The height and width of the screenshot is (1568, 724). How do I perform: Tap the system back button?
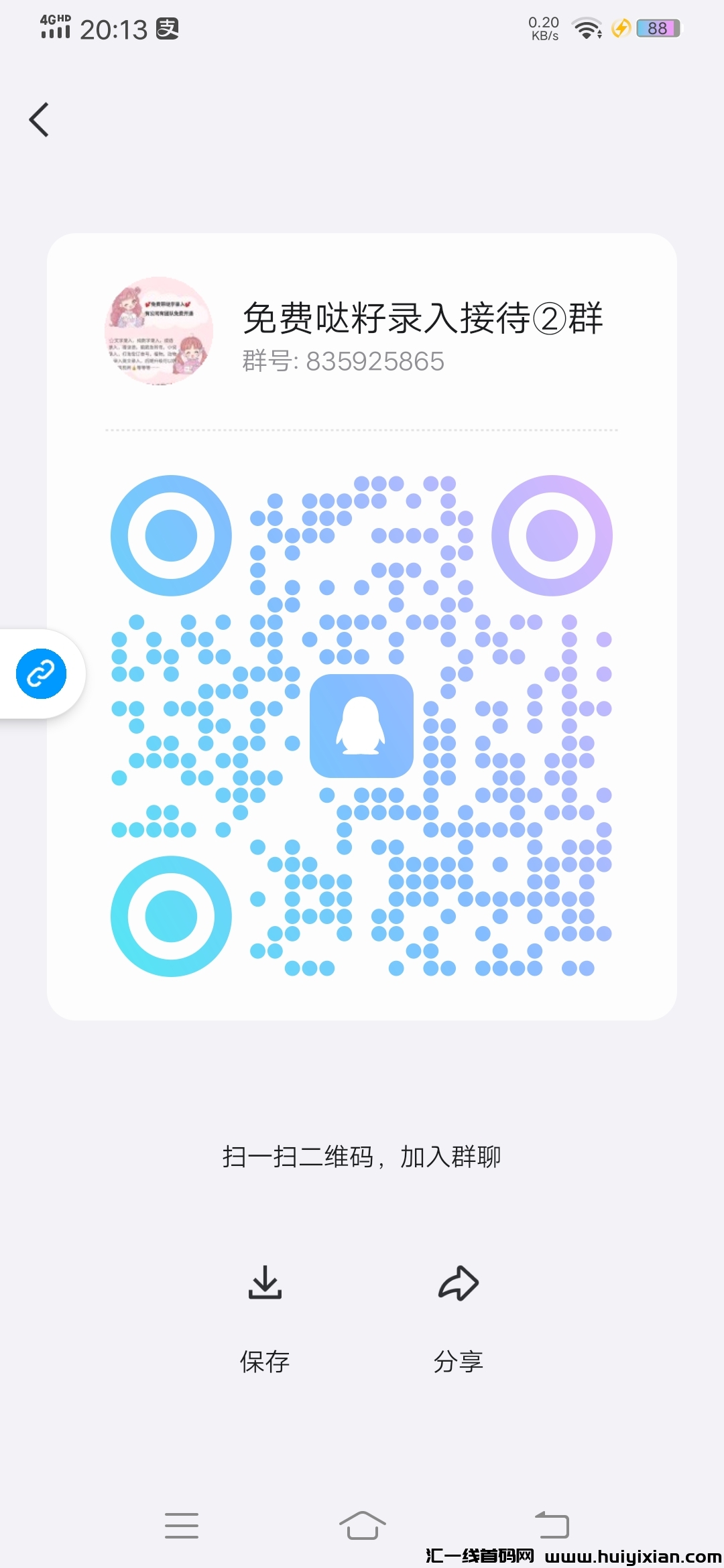(x=552, y=1525)
